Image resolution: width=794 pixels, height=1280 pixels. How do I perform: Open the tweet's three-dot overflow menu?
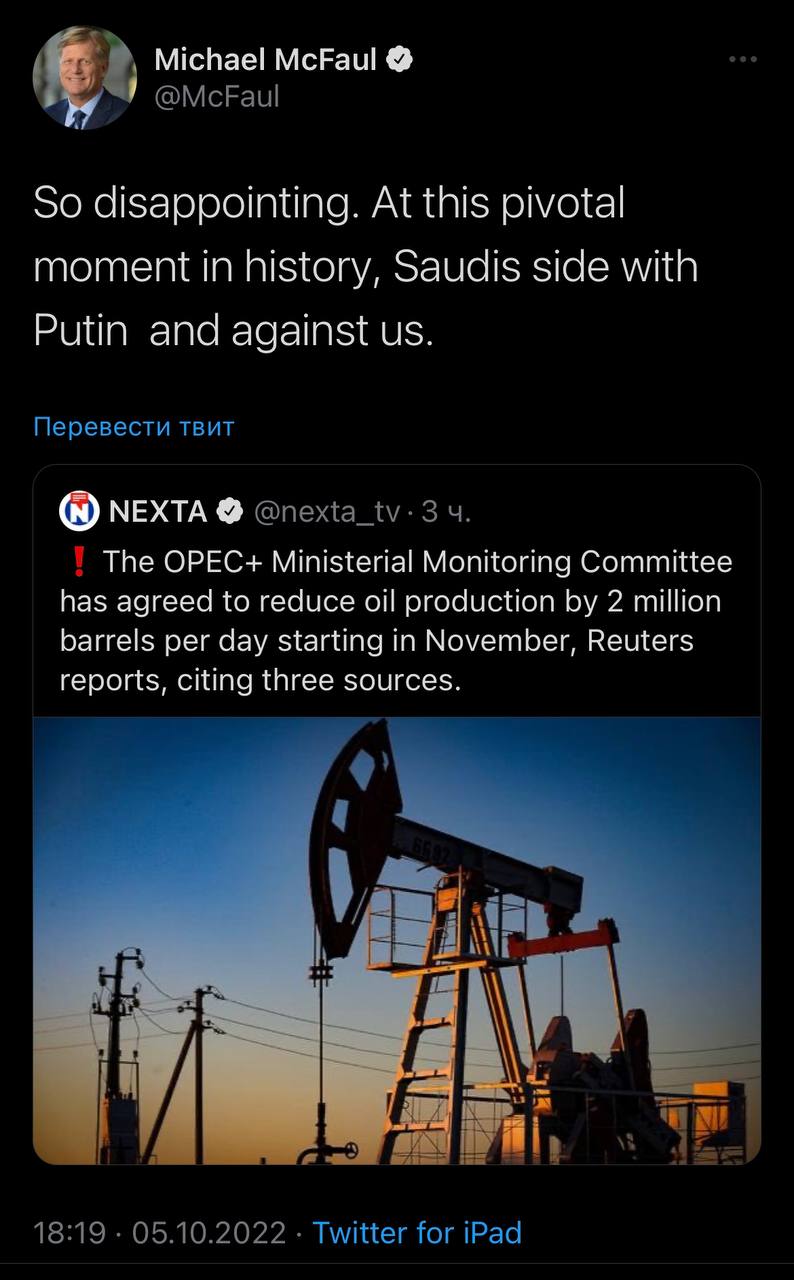743,60
